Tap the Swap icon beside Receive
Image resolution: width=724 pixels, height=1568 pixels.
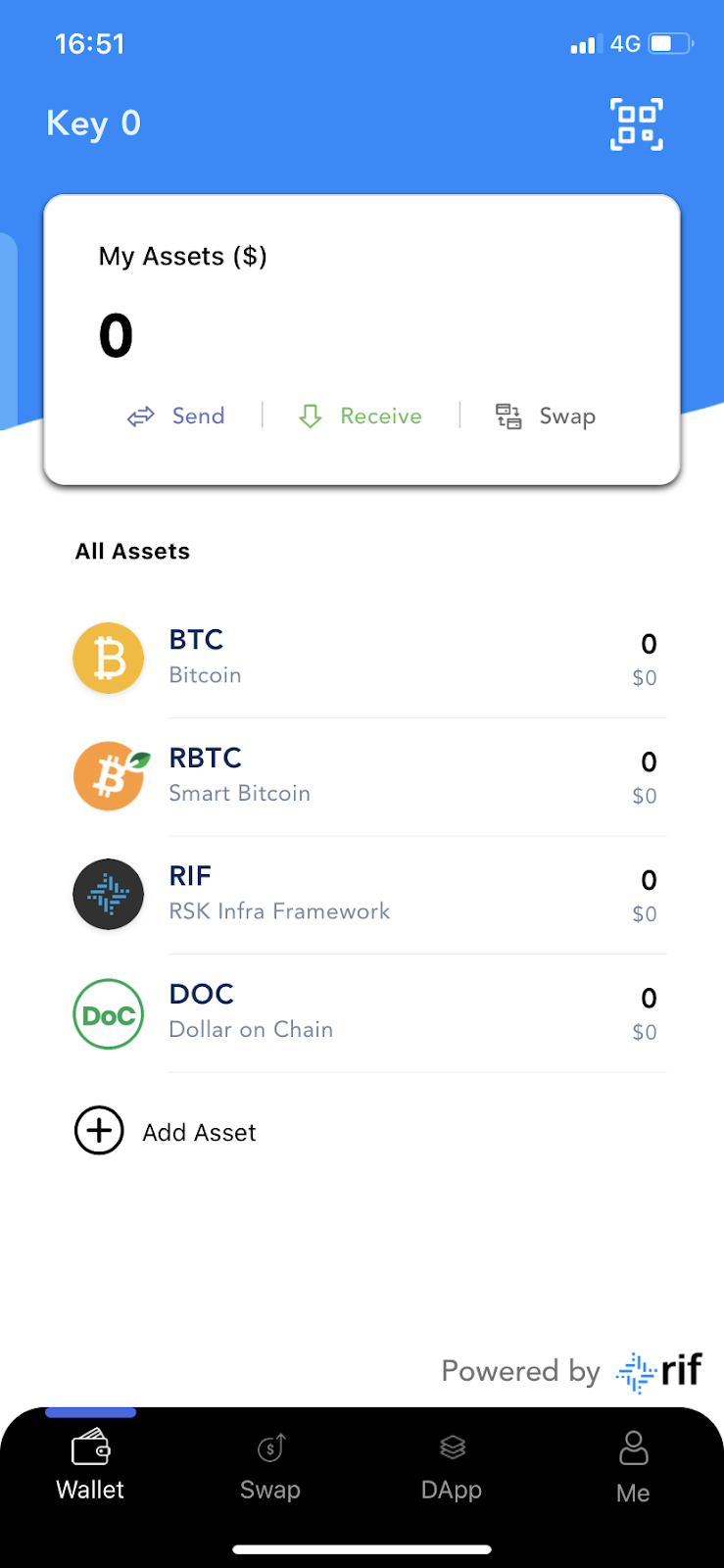tap(508, 416)
